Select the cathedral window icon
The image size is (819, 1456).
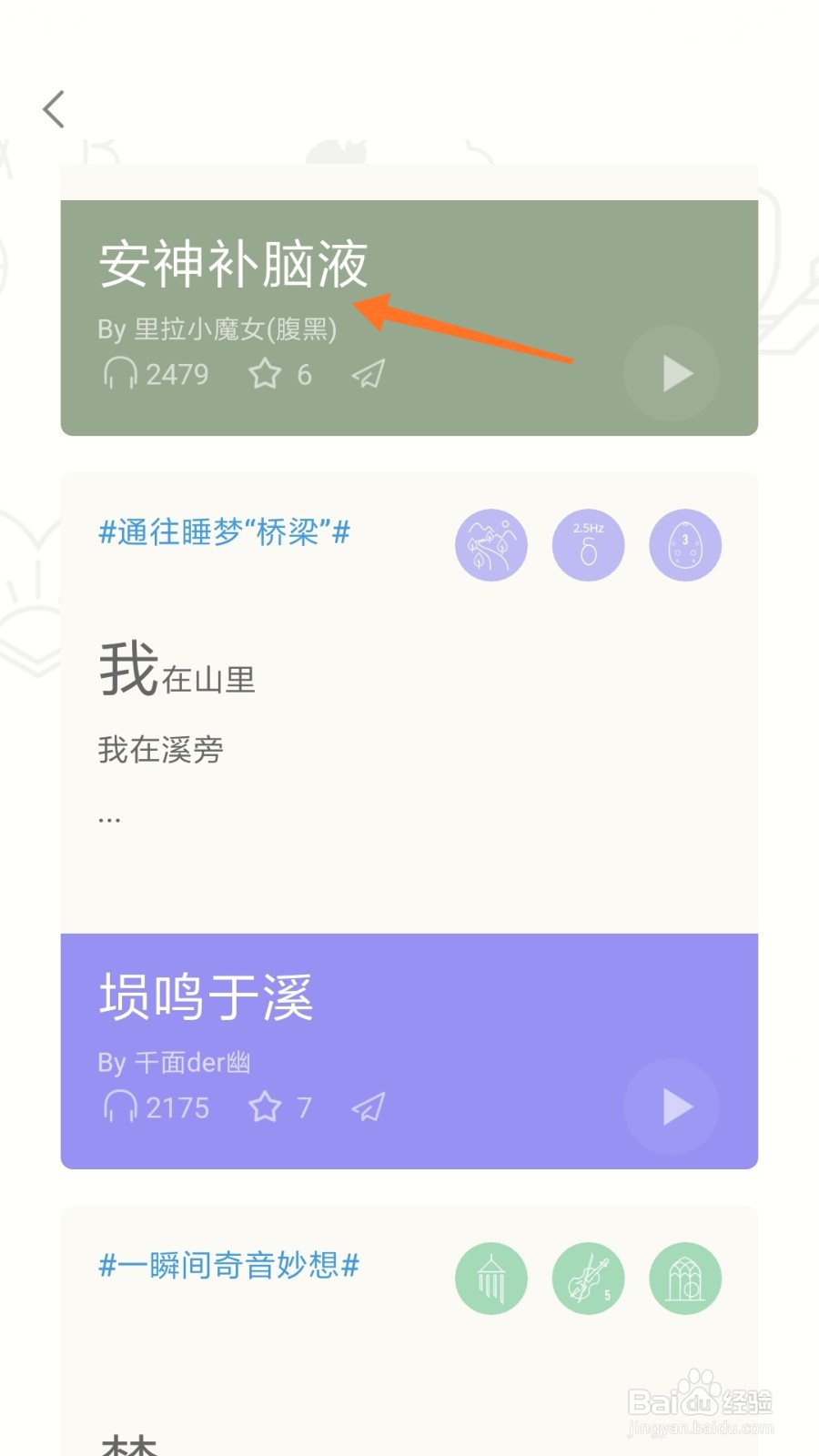[x=685, y=1278]
